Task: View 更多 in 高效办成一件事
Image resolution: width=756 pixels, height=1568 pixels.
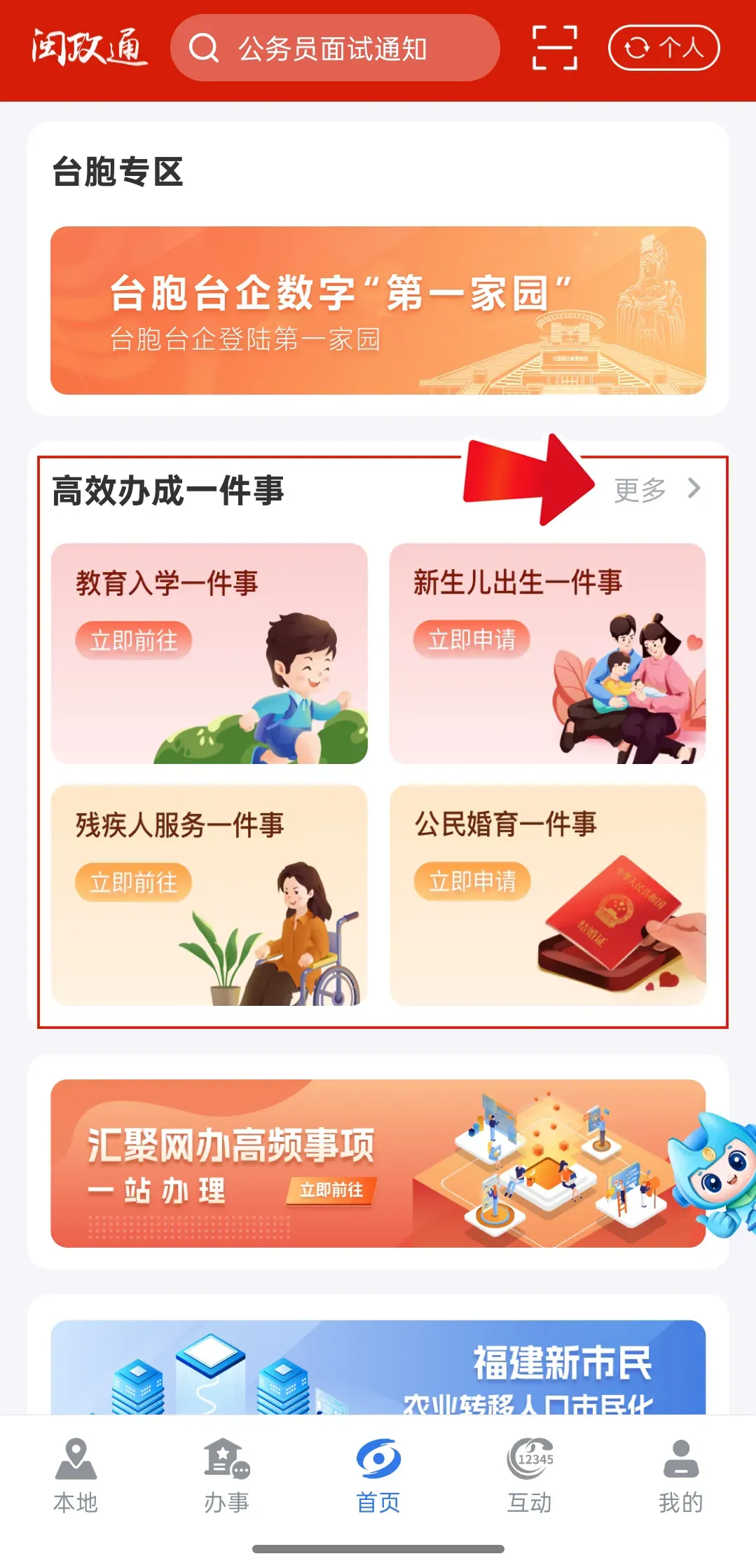Action: tap(656, 489)
